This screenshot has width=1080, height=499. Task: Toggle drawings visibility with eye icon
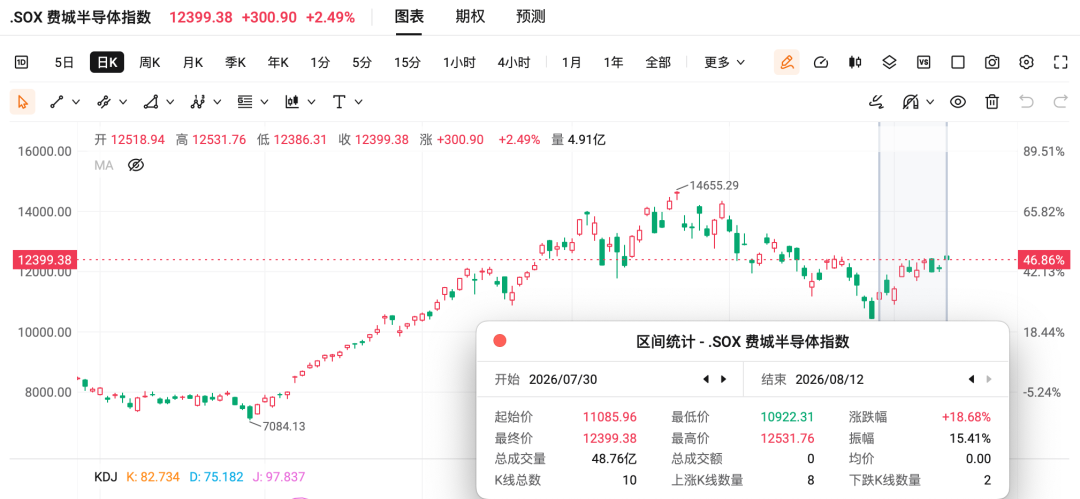[x=957, y=102]
